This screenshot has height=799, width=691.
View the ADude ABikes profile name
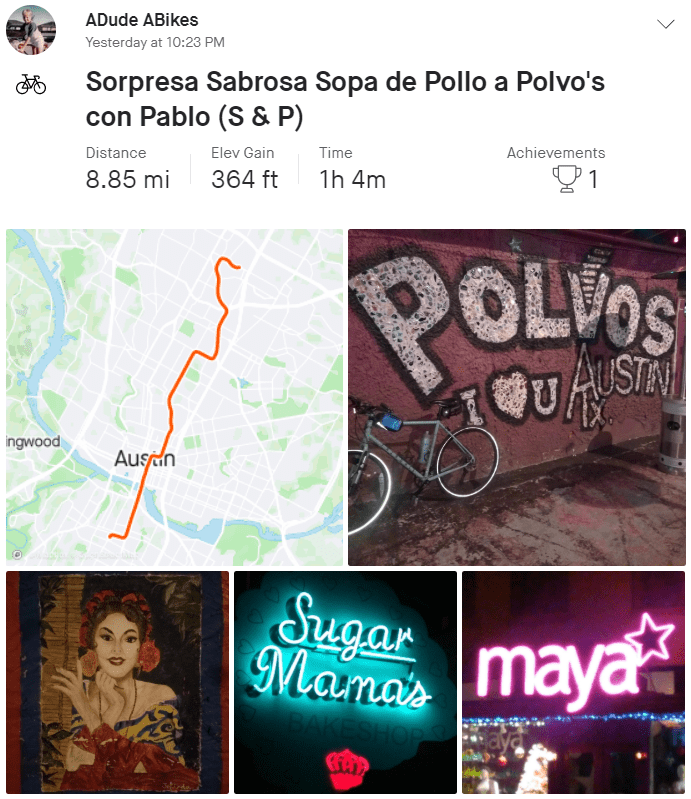click(141, 20)
